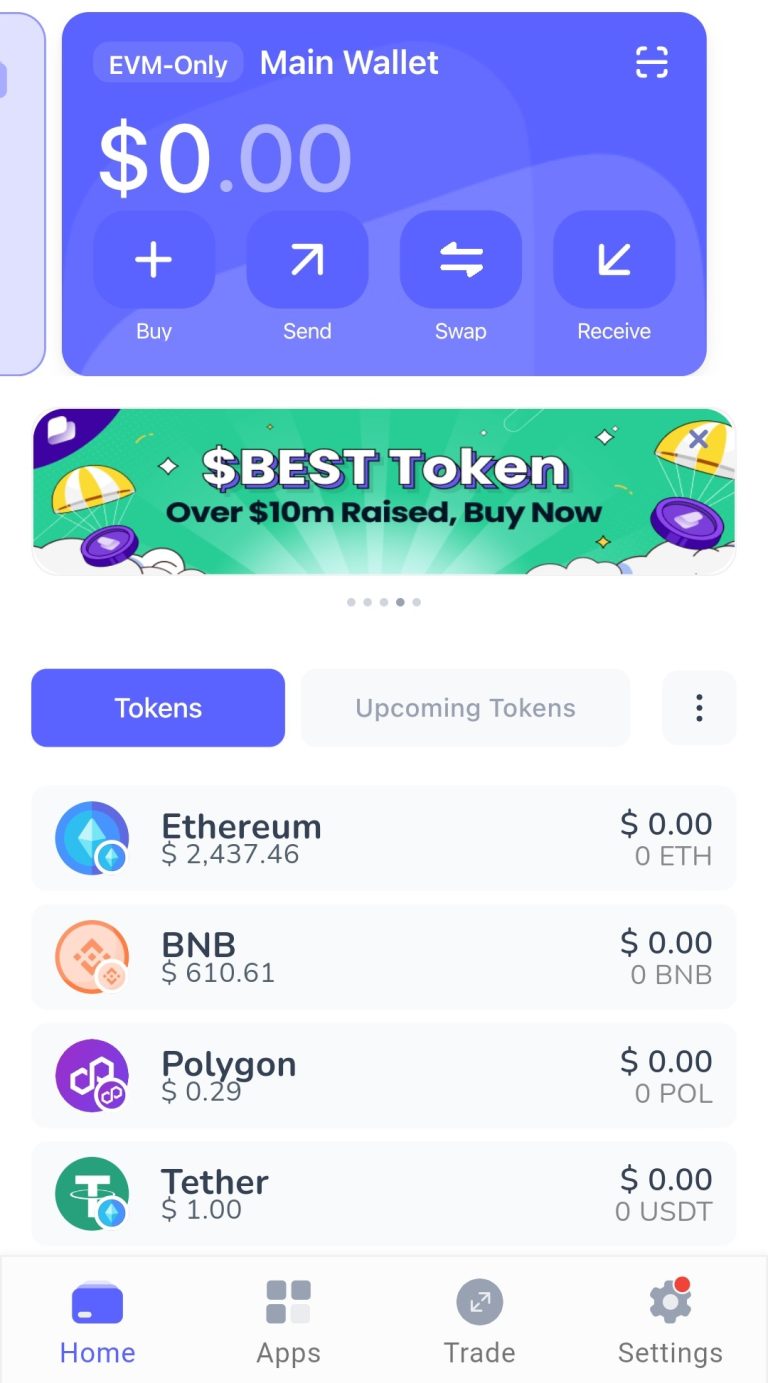The width and height of the screenshot is (768, 1383).
Task: Open the $BEST Token promotional banner
Action: [384, 490]
